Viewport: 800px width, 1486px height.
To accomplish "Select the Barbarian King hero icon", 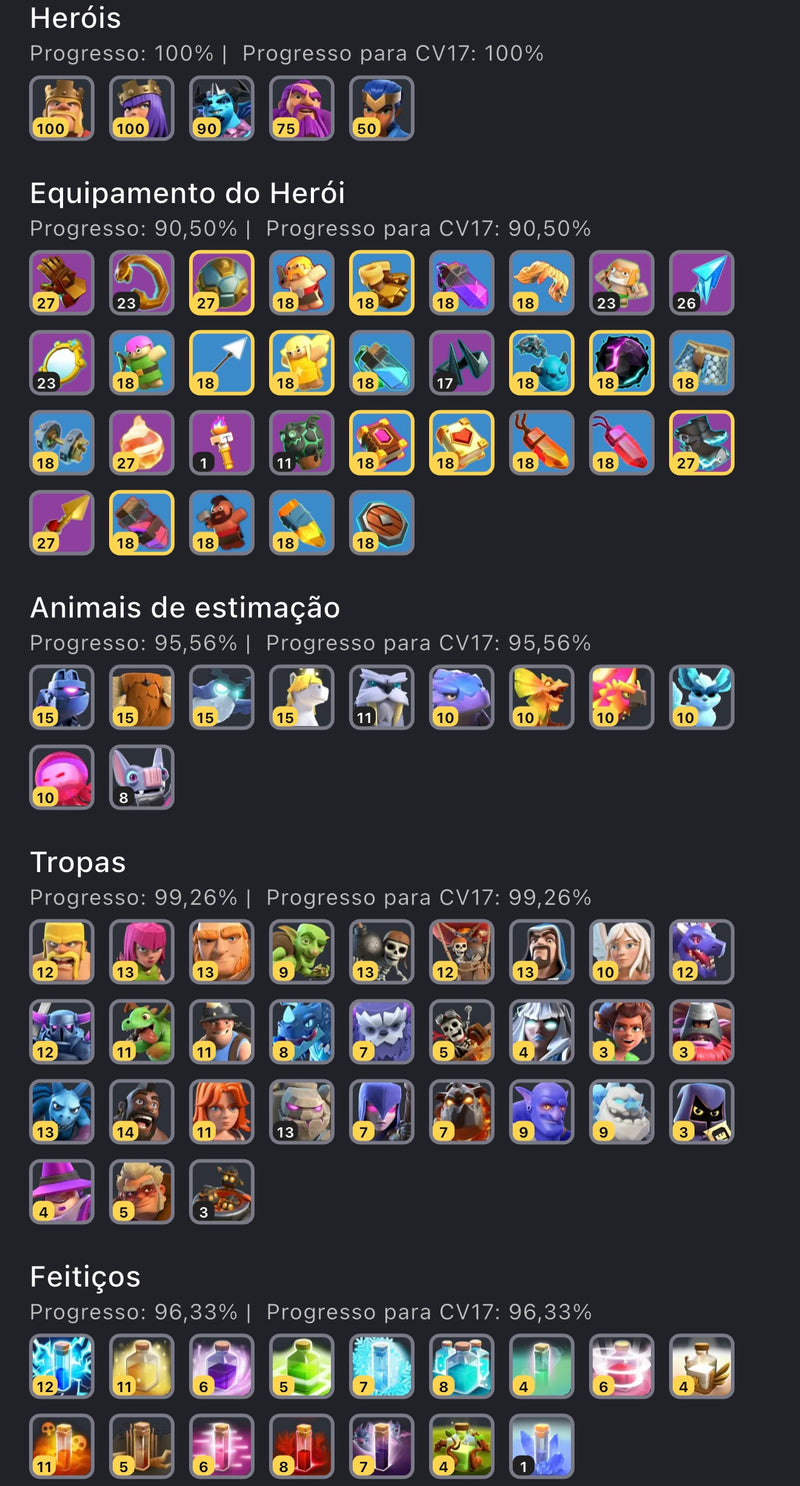I will coord(61,108).
